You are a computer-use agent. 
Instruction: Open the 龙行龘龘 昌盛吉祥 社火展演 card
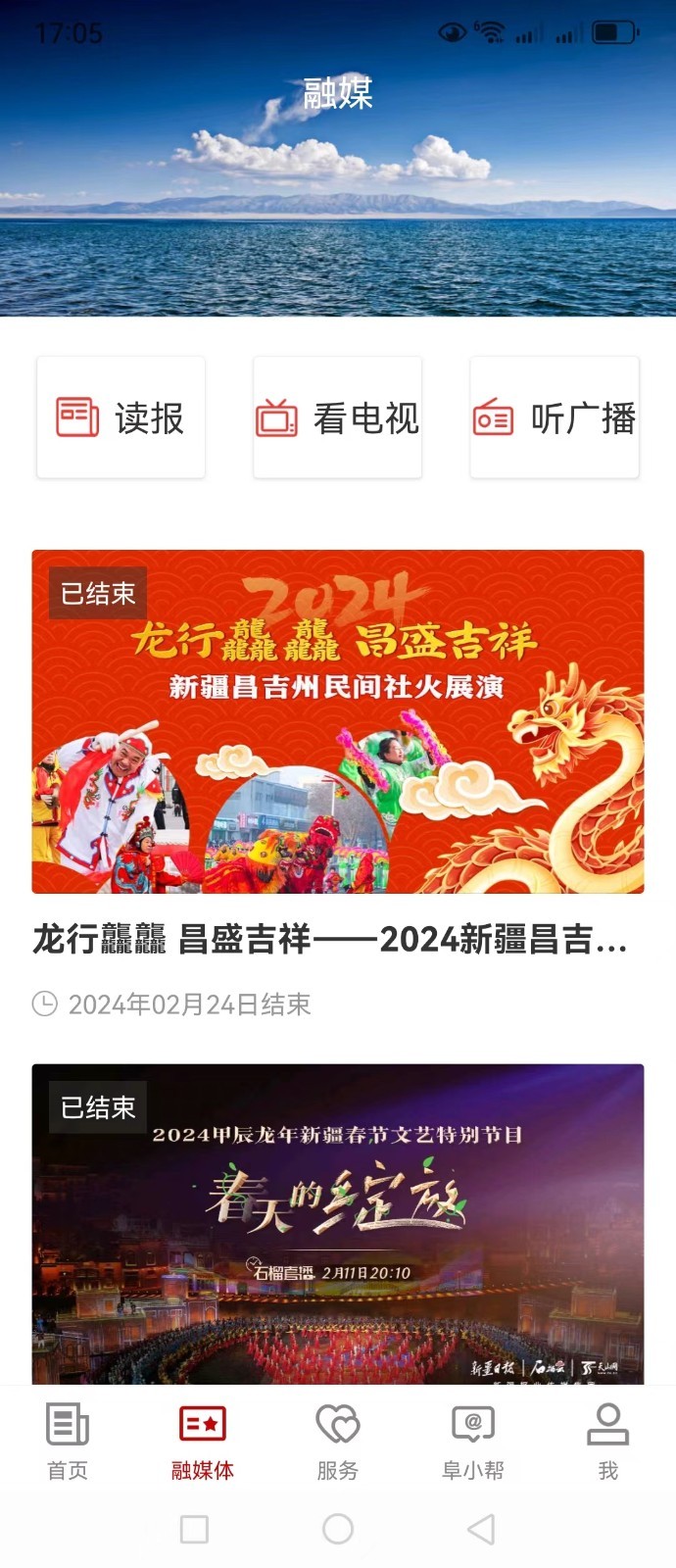(x=337, y=721)
